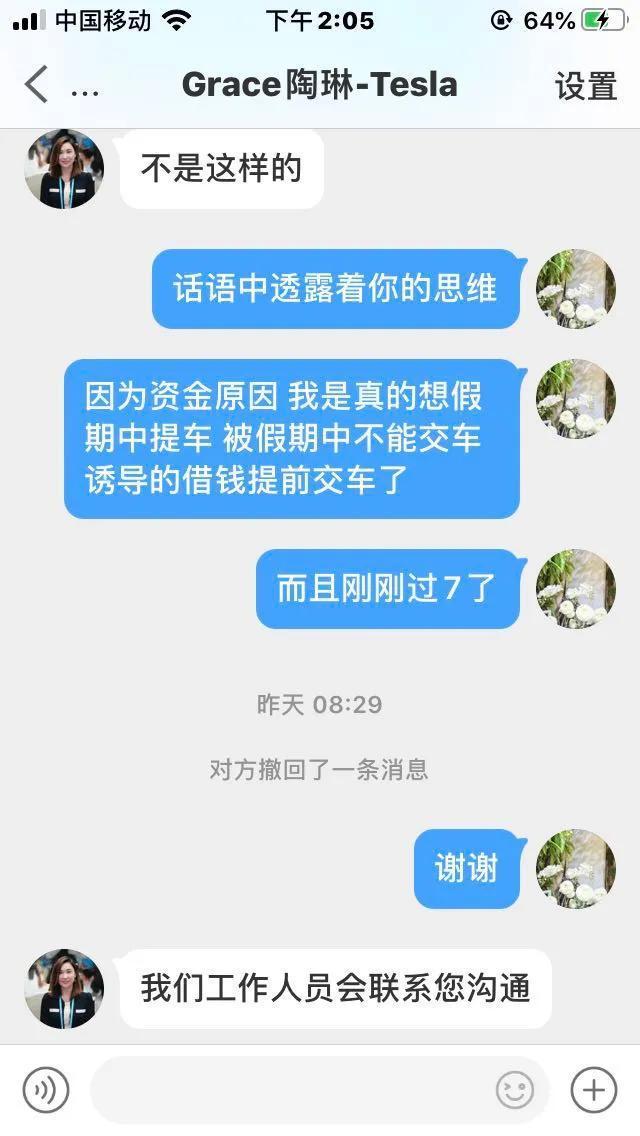The height and width of the screenshot is (1136, 640).
Task: Open the plus attachment menu
Action: click(593, 1089)
